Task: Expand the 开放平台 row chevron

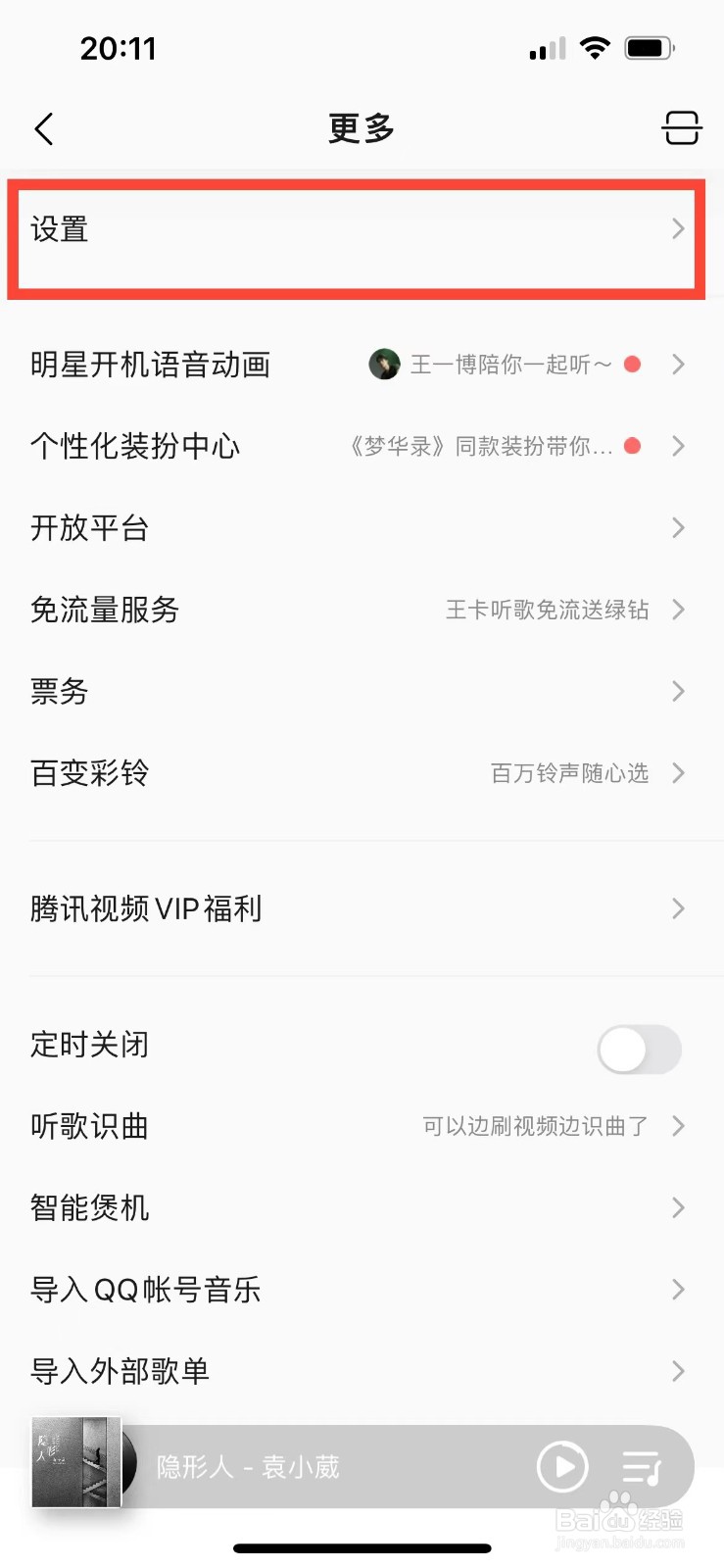Action: 678,527
